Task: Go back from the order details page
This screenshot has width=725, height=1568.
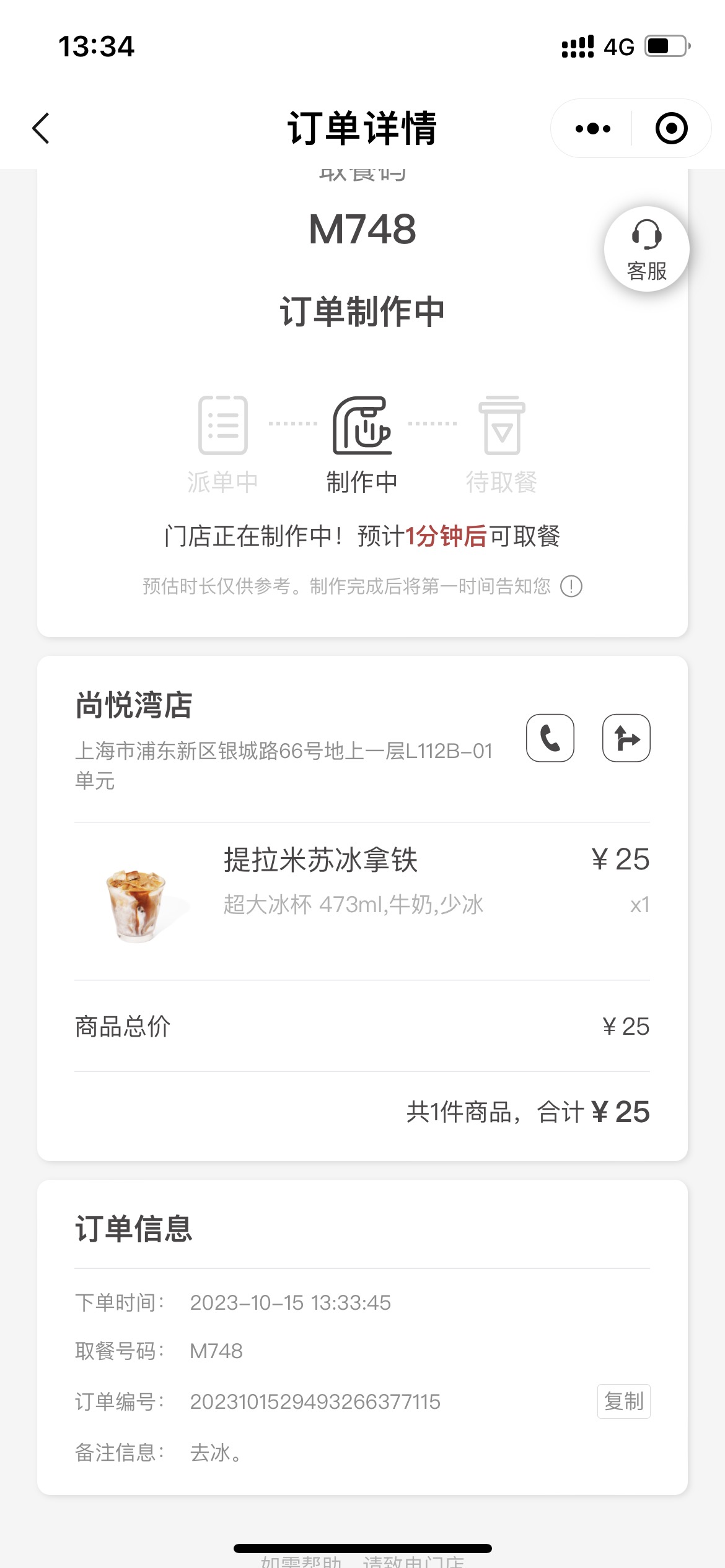Action: click(x=41, y=128)
